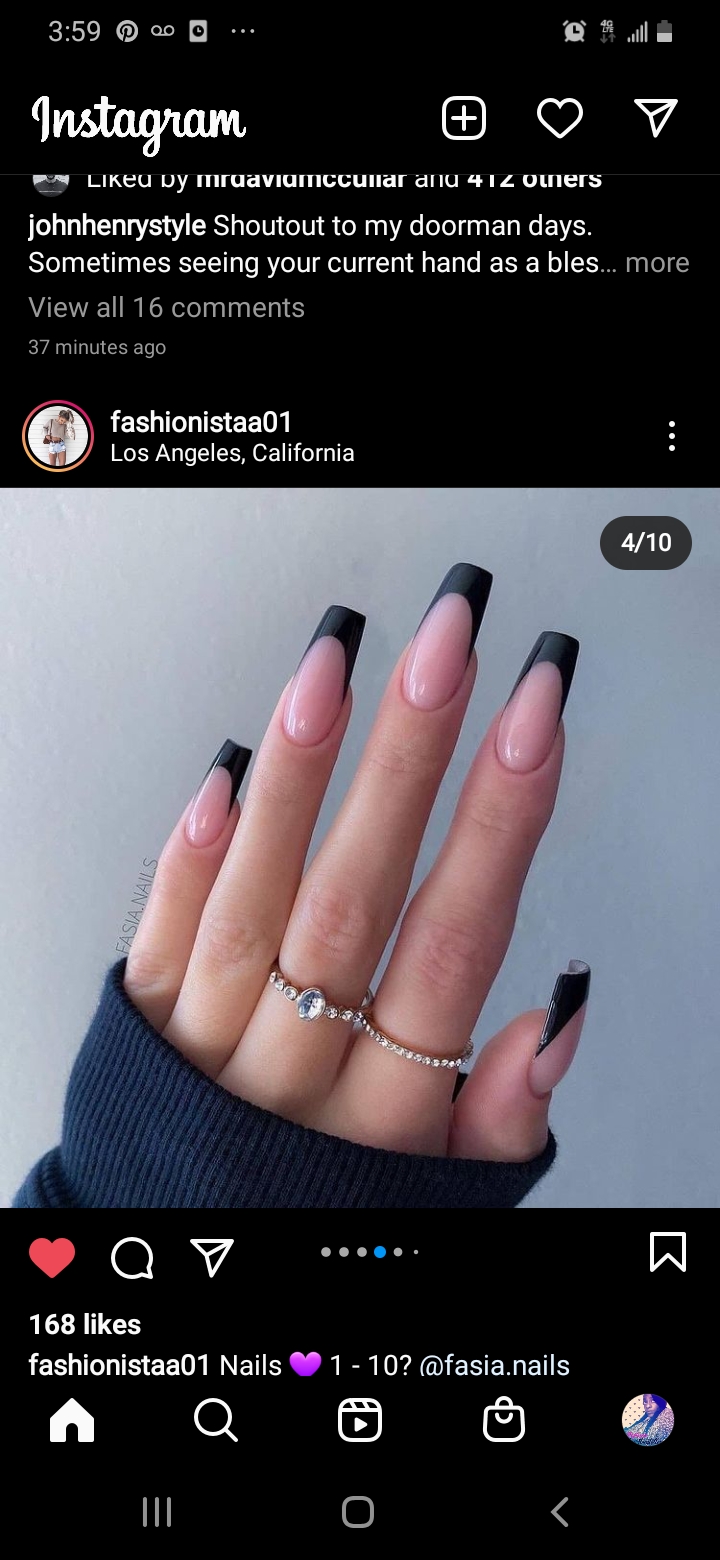720x1560 pixels.
Task: Go back using the system back button
Action: (560, 1511)
